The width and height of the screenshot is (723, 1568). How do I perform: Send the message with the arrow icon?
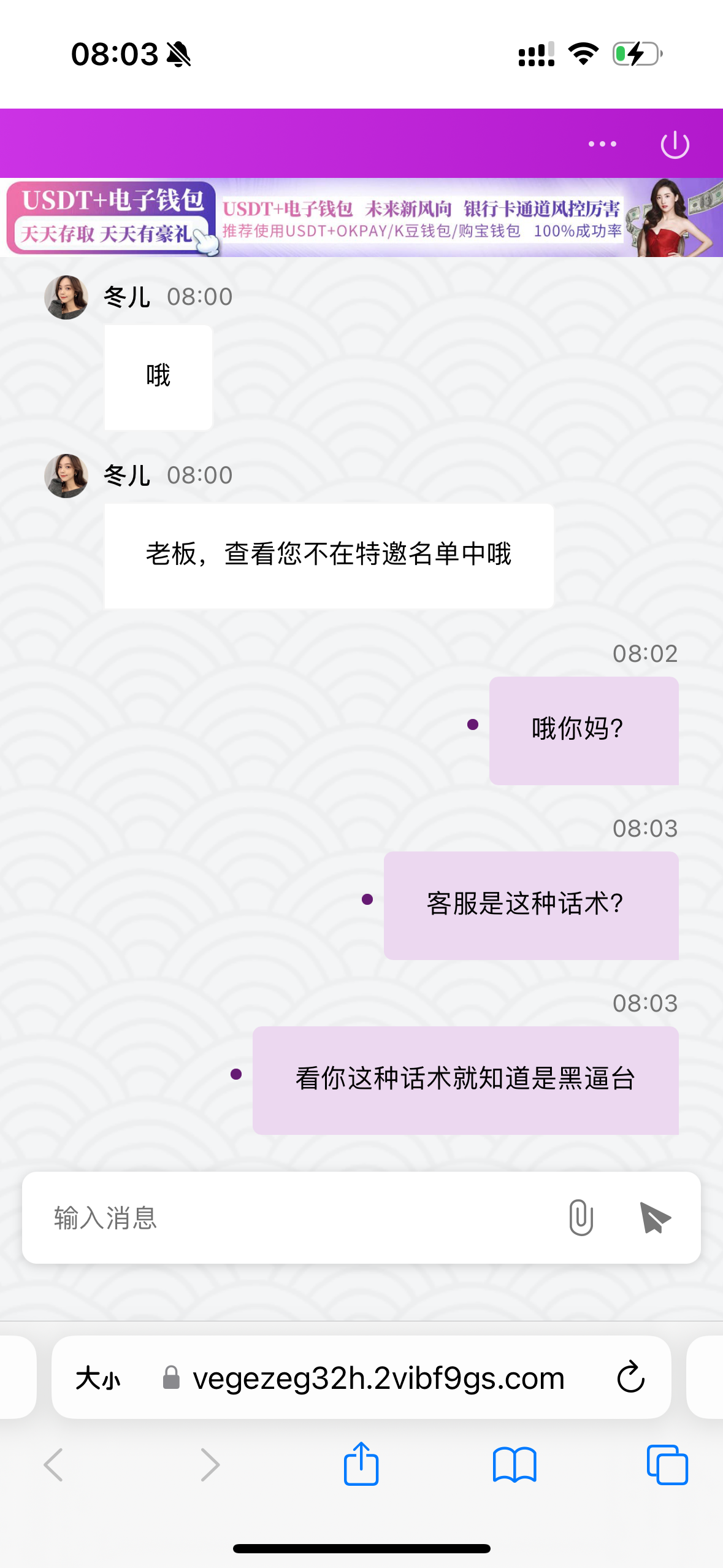click(654, 1218)
